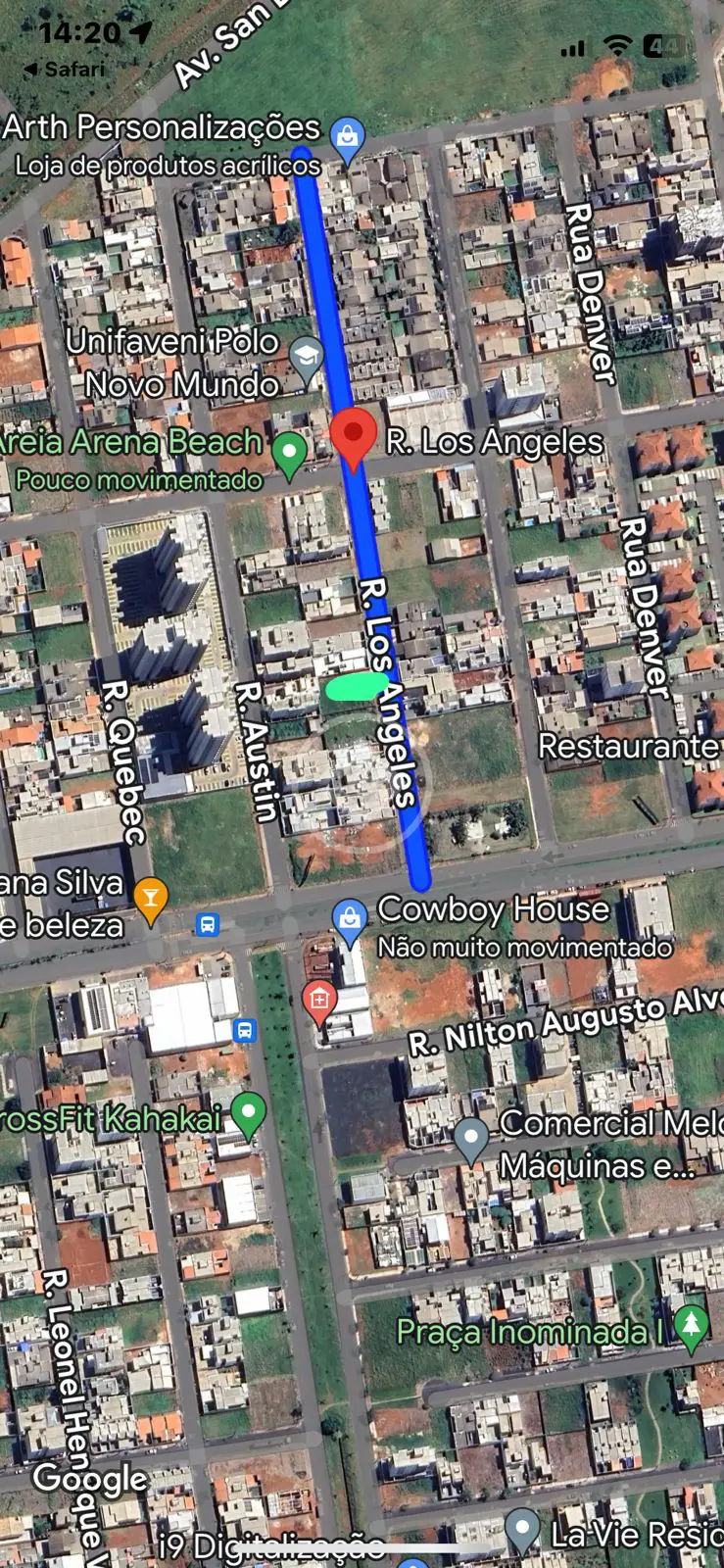Image resolution: width=724 pixels, height=1568 pixels.
Task: Select the bus stop icon beside R. Quebec
Action: 207,924
